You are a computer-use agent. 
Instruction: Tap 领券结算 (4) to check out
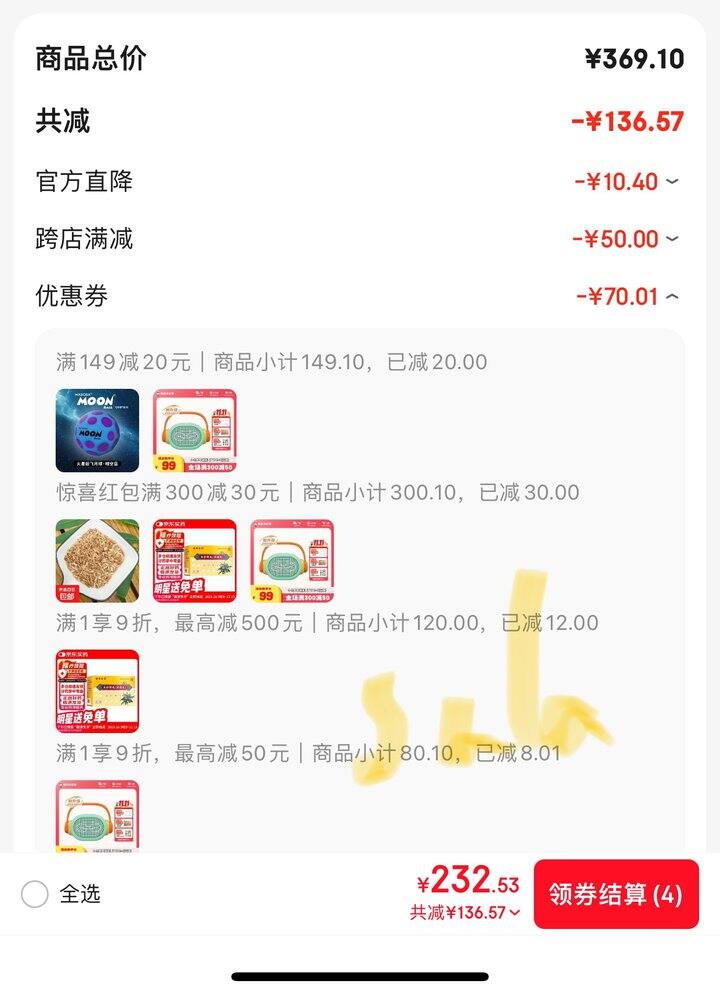(616, 894)
